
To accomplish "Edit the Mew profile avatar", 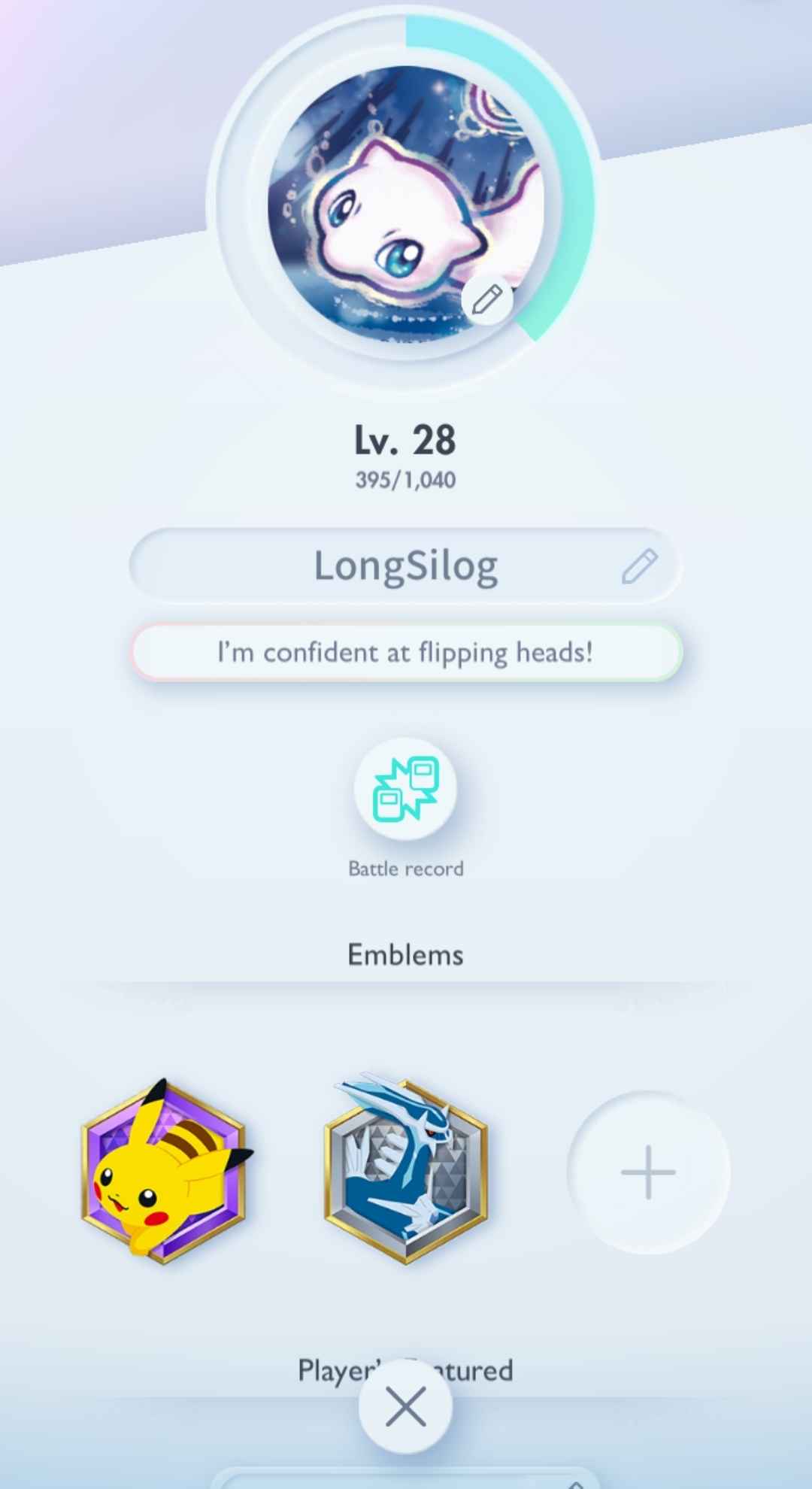I will coord(487,299).
